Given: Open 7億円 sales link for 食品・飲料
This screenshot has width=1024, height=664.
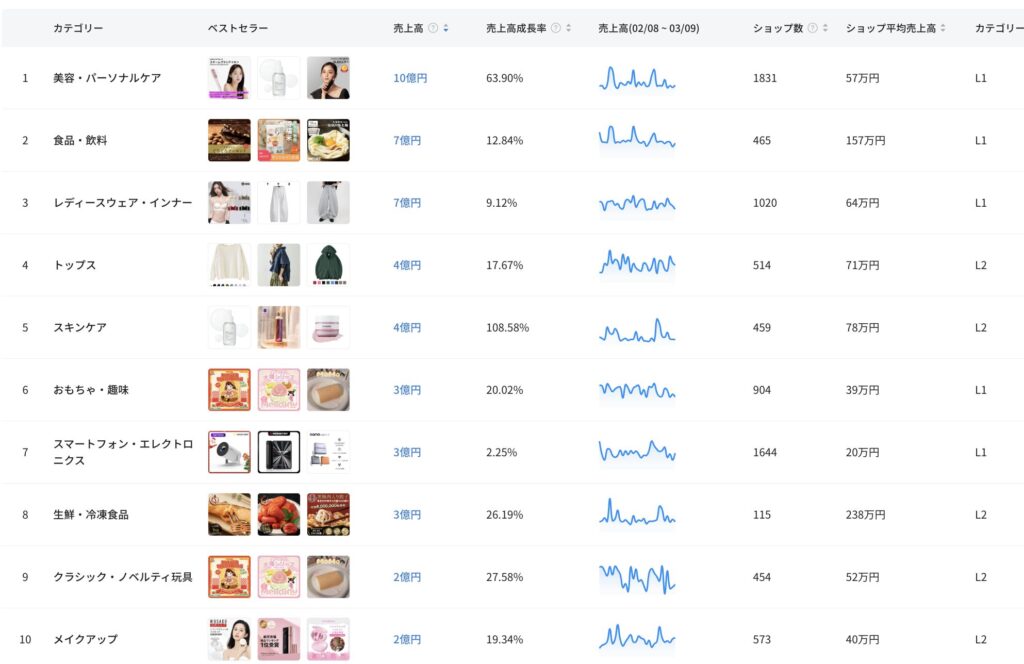Looking at the screenshot, I should tap(407, 140).
